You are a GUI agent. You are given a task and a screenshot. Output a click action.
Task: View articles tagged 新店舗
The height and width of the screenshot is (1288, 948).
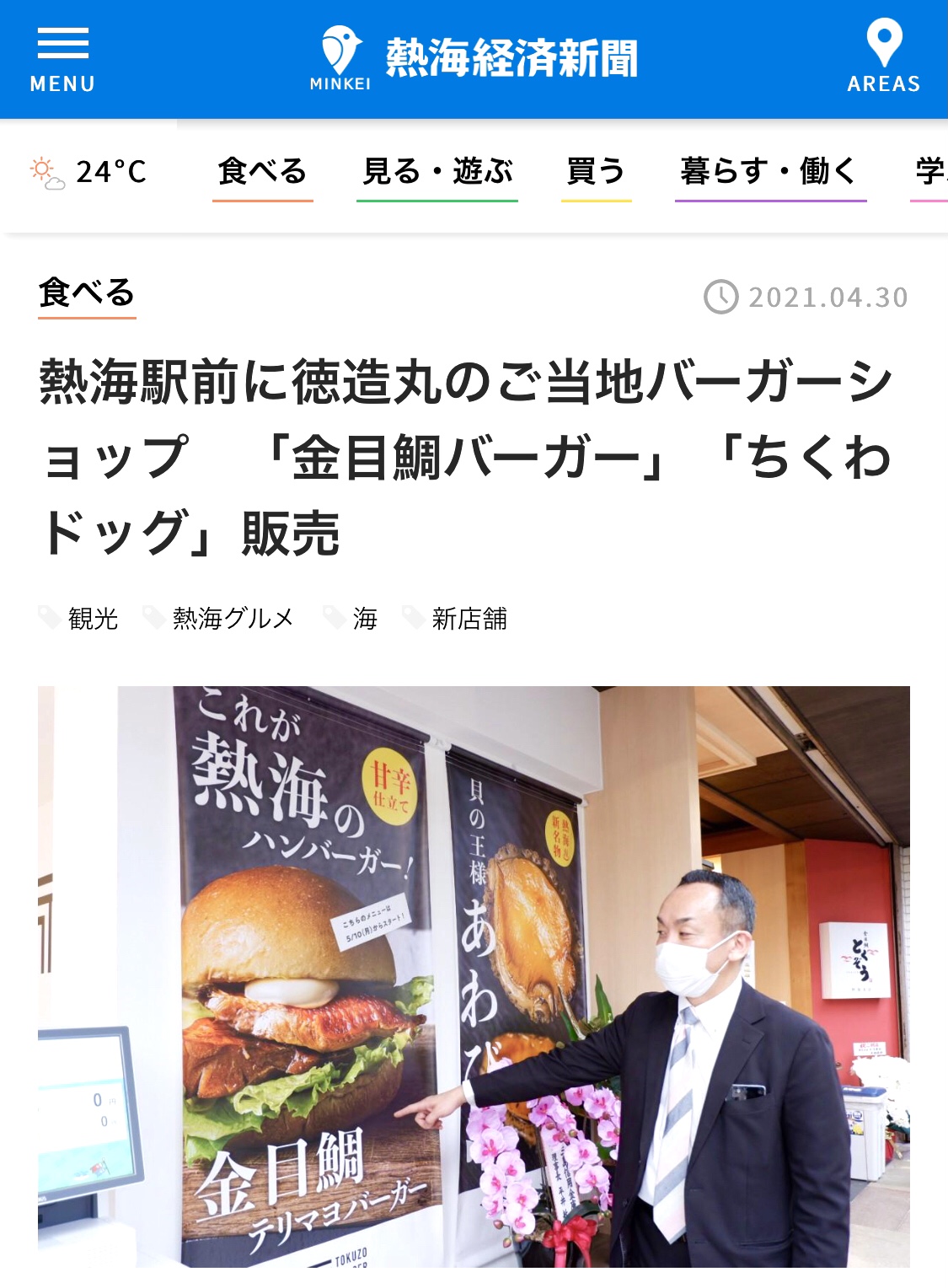[469, 619]
